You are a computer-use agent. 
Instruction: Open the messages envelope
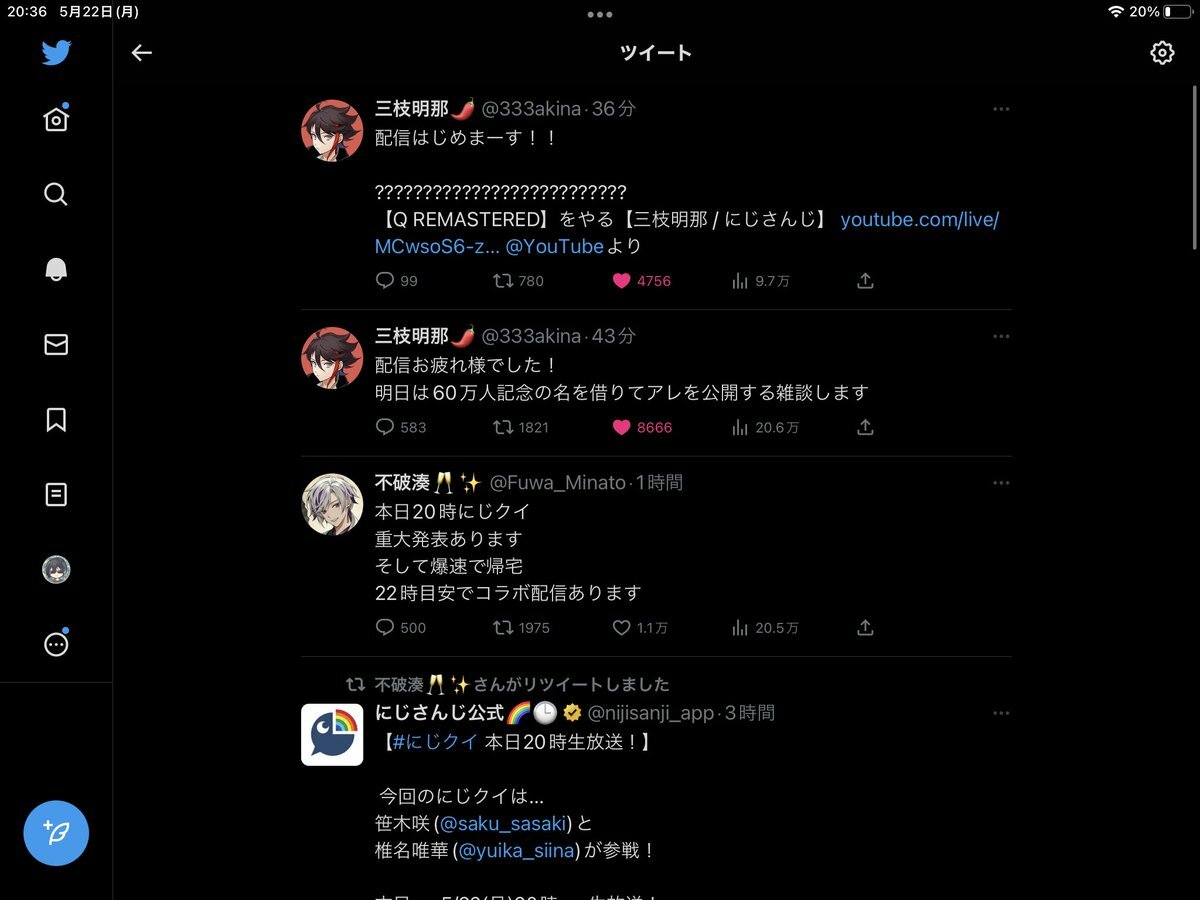coord(56,345)
